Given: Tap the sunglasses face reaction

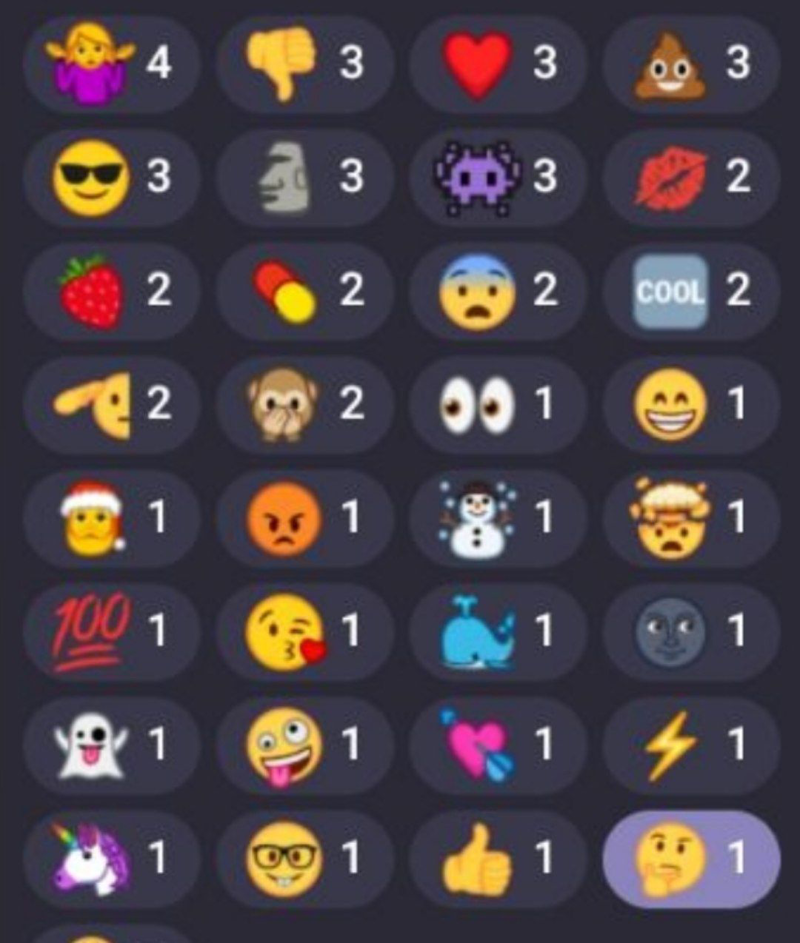Looking at the screenshot, I should [110, 177].
